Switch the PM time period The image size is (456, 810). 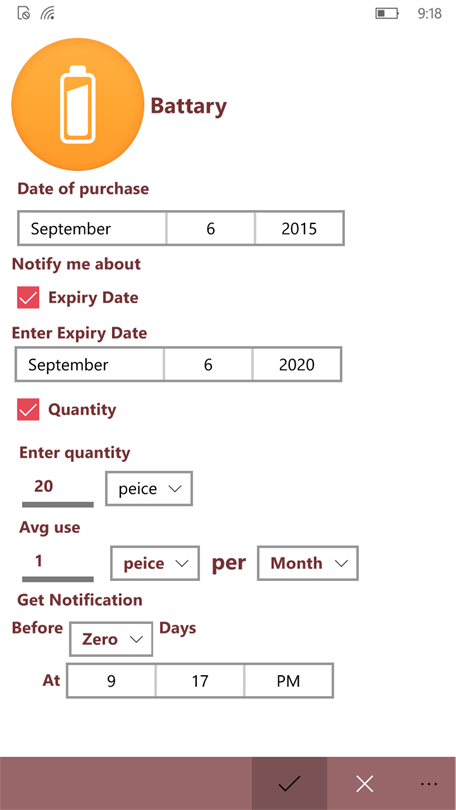(289, 681)
